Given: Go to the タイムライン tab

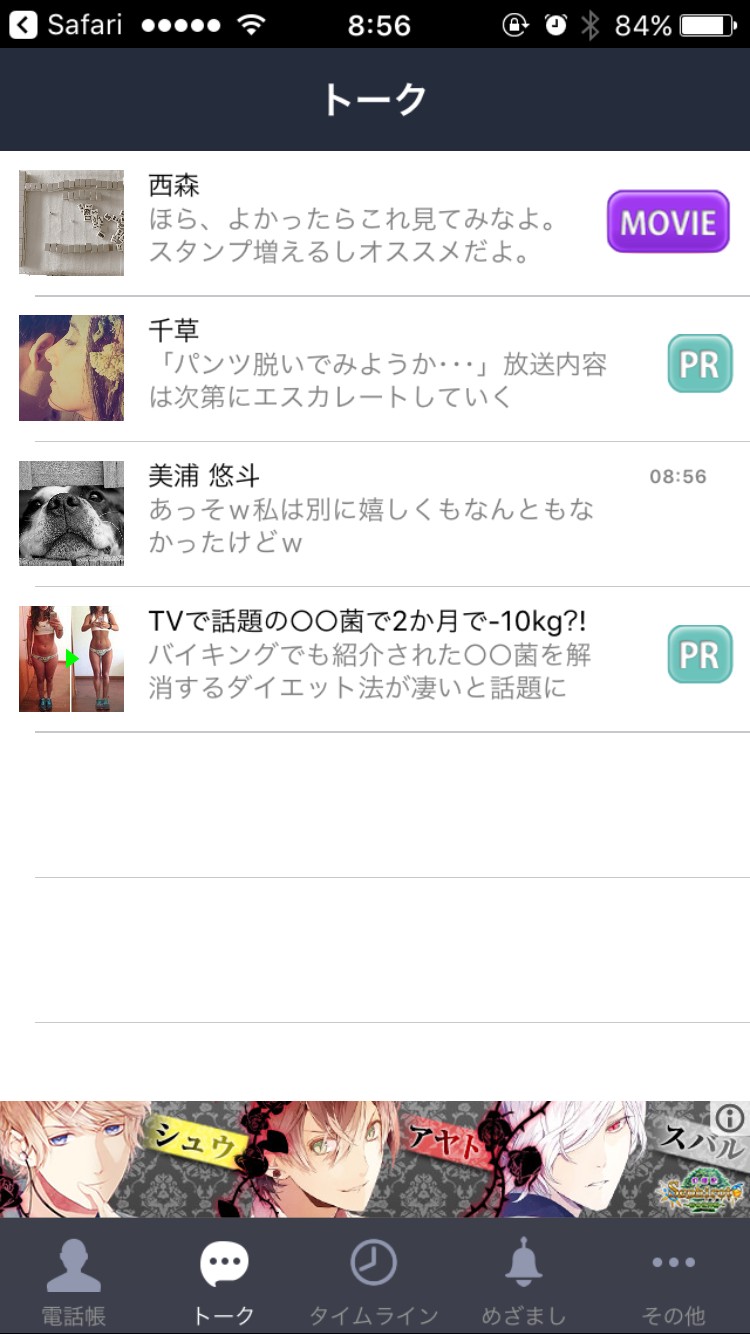Looking at the screenshot, I should pos(373,1282).
